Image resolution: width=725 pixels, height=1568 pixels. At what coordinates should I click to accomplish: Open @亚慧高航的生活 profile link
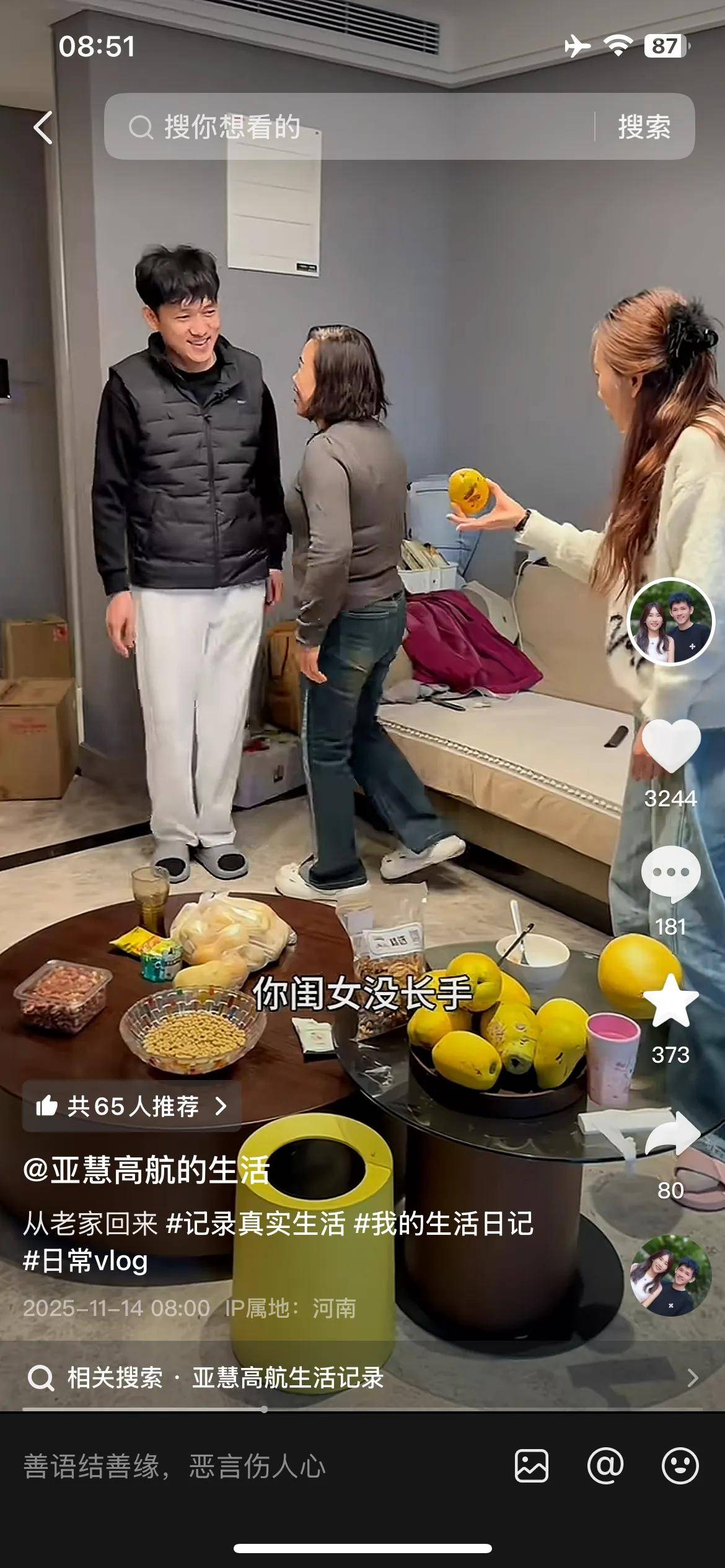pos(146,1170)
